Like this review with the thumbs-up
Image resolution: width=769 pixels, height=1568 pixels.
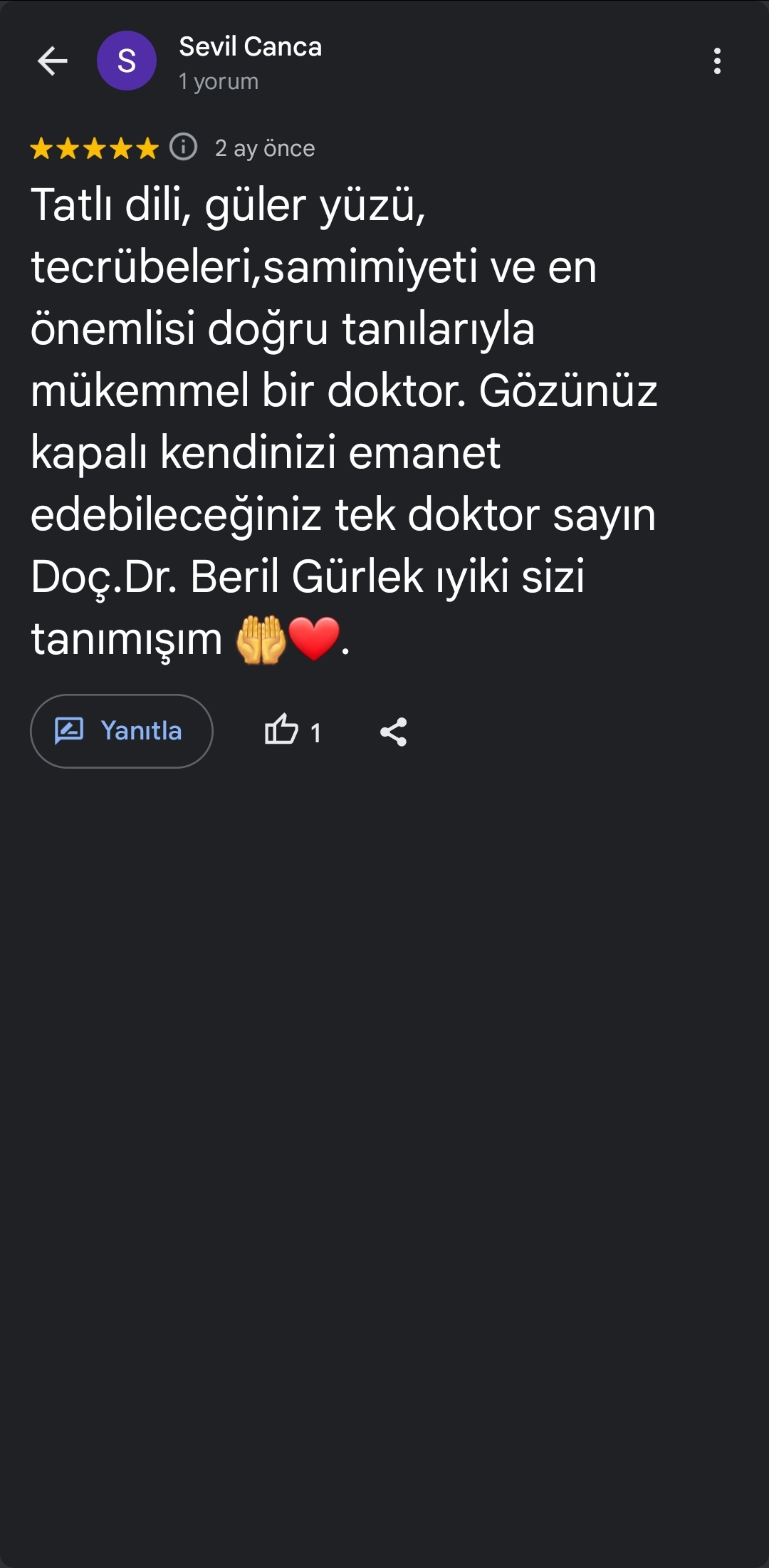(x=282, y=731)
